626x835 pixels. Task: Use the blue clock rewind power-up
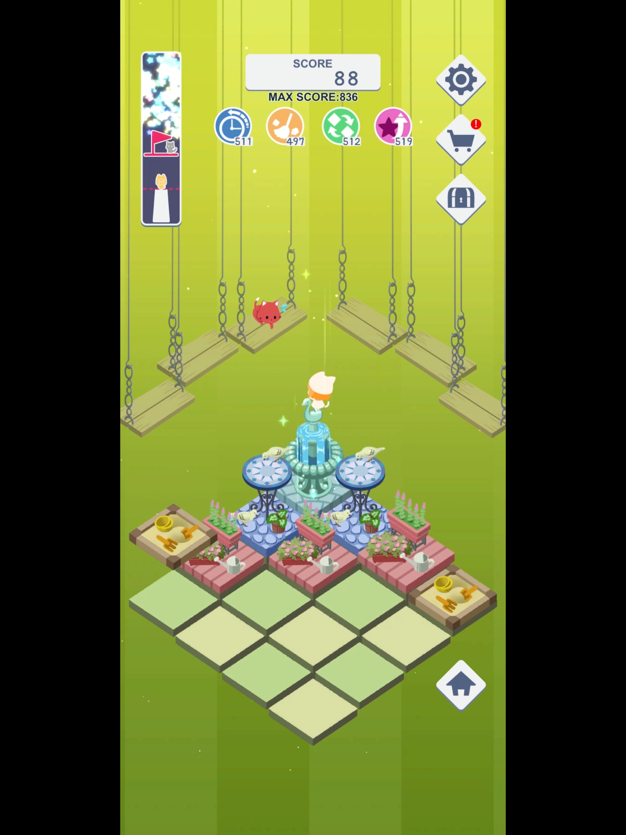(232, 127)
